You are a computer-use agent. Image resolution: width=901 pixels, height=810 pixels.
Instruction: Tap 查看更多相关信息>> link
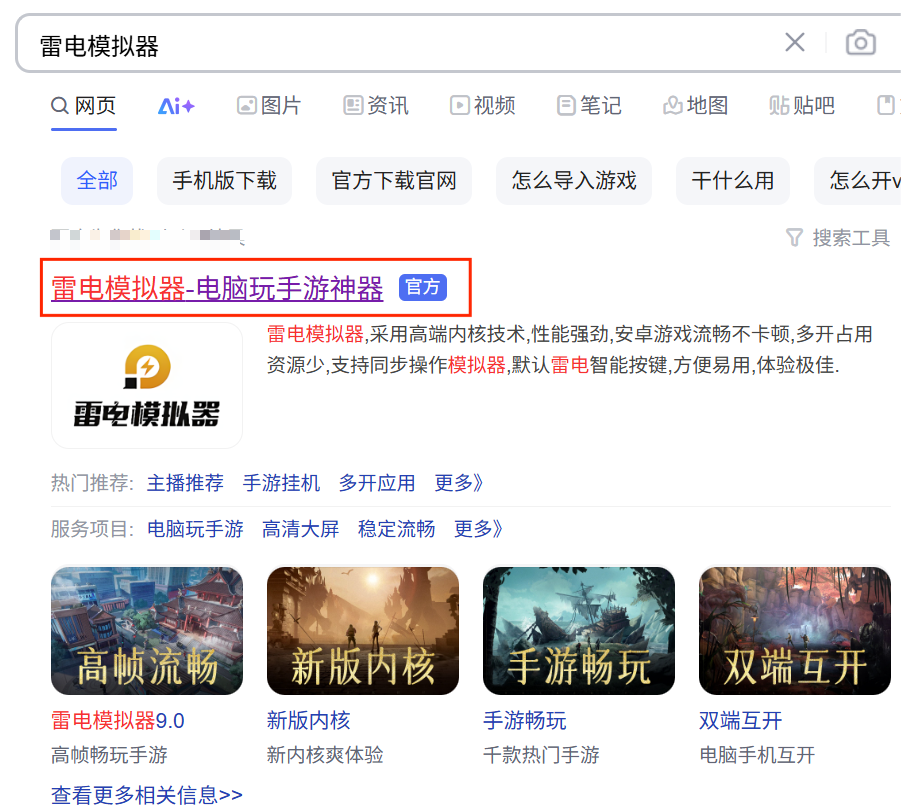pyautogui.click(x=147, y=795)
